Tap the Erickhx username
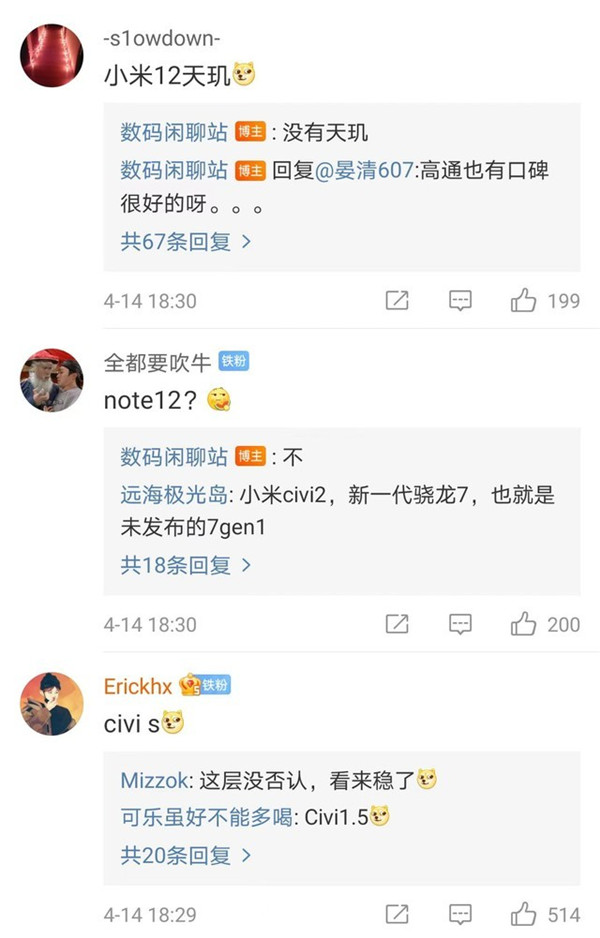This screenshot has height=938, width=600. tap(137, 686)
